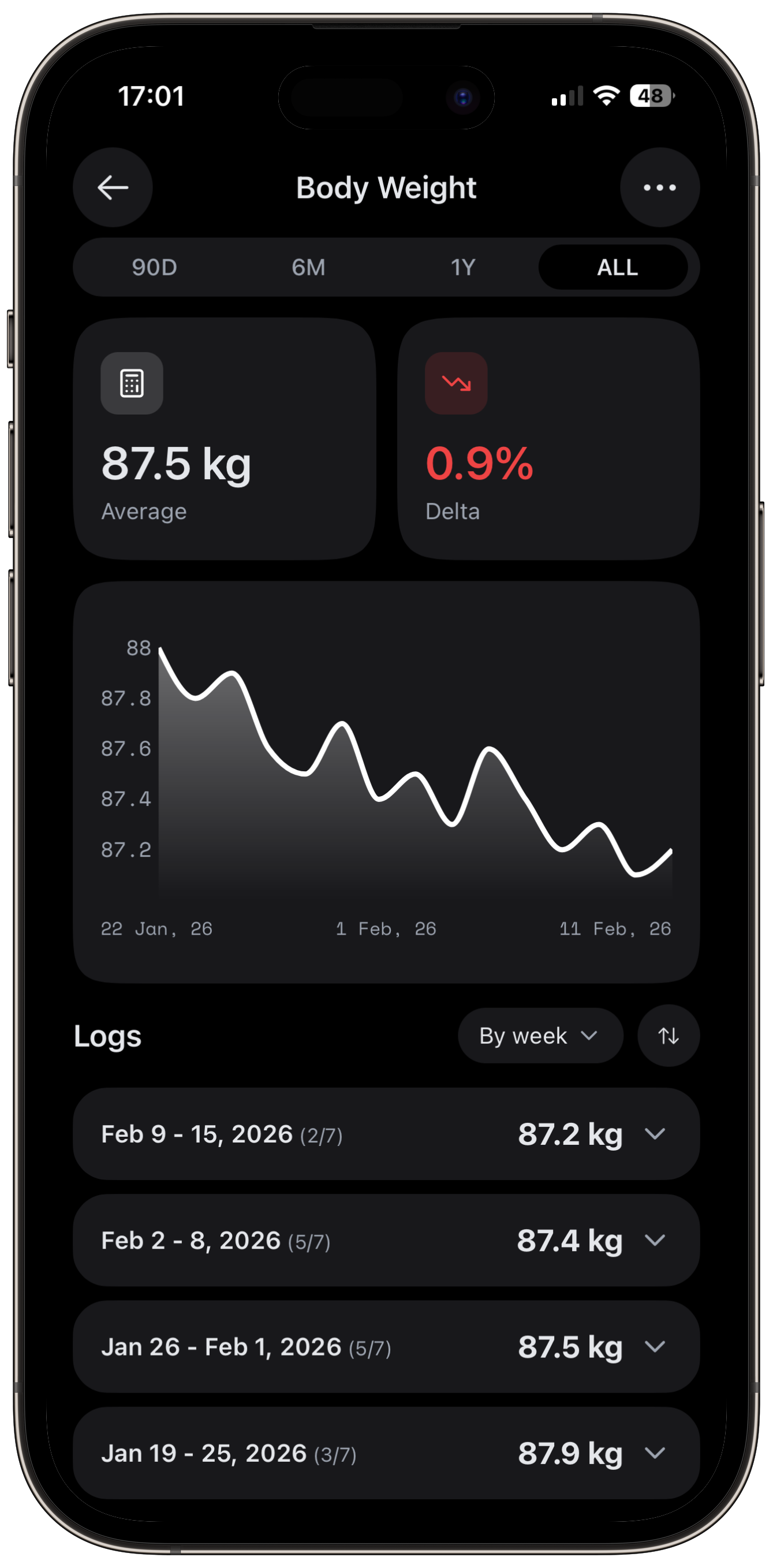Screen dimensions: 773x1568
Task: Select the 6M time range
Action: coord(309,267)
